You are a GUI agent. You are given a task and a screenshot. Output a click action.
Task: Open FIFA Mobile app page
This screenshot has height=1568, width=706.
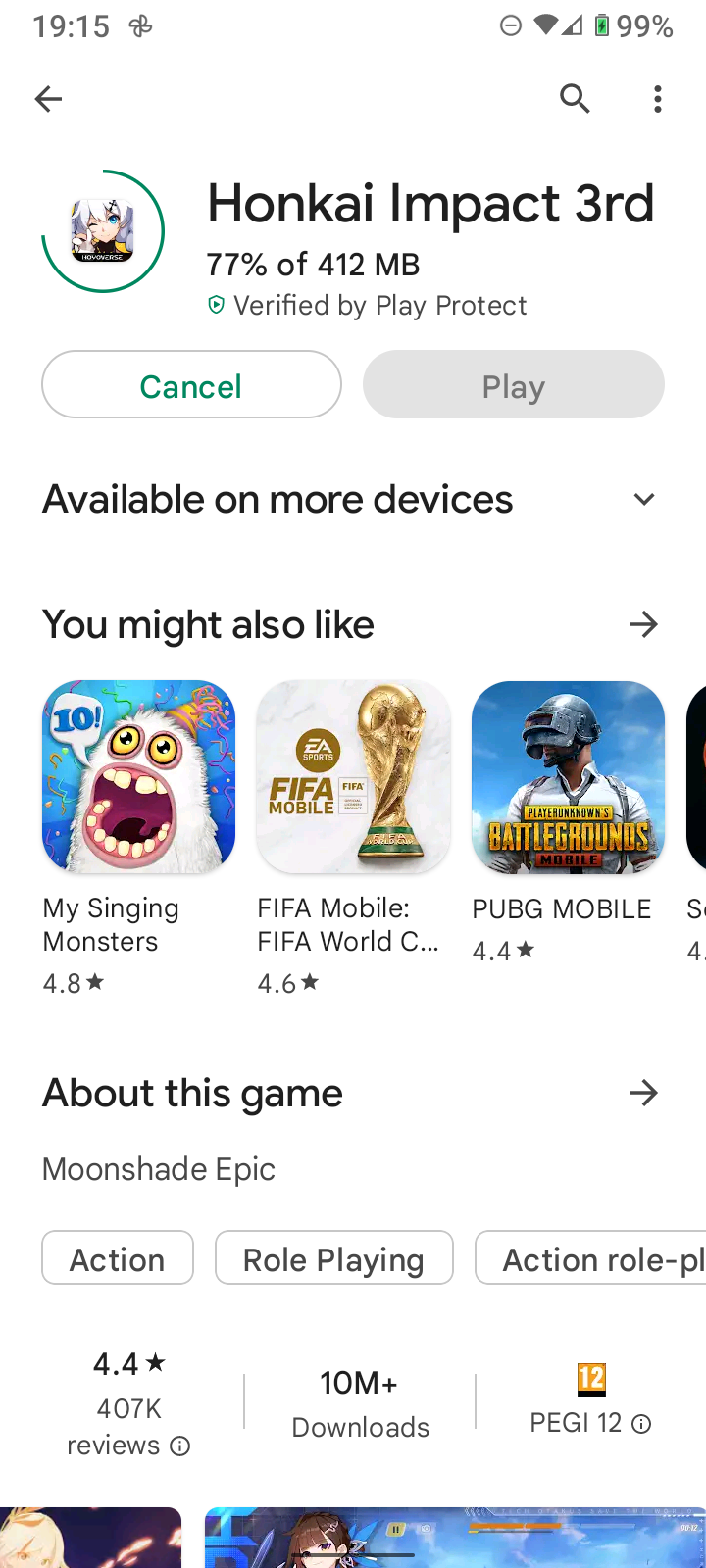[x=353, y=776]
